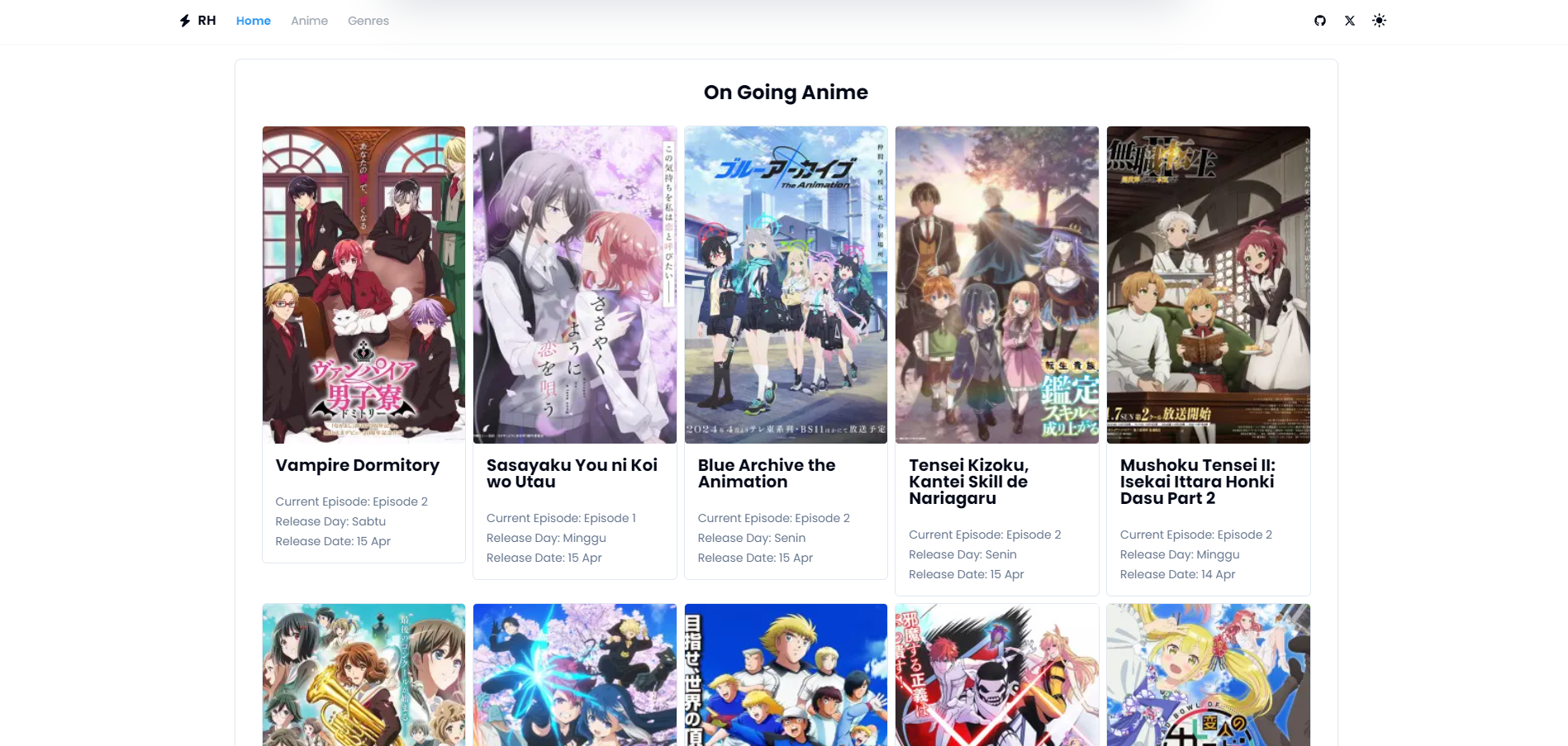Switch to the Anime nav link

pyautogui.click(x=309, y=21)
